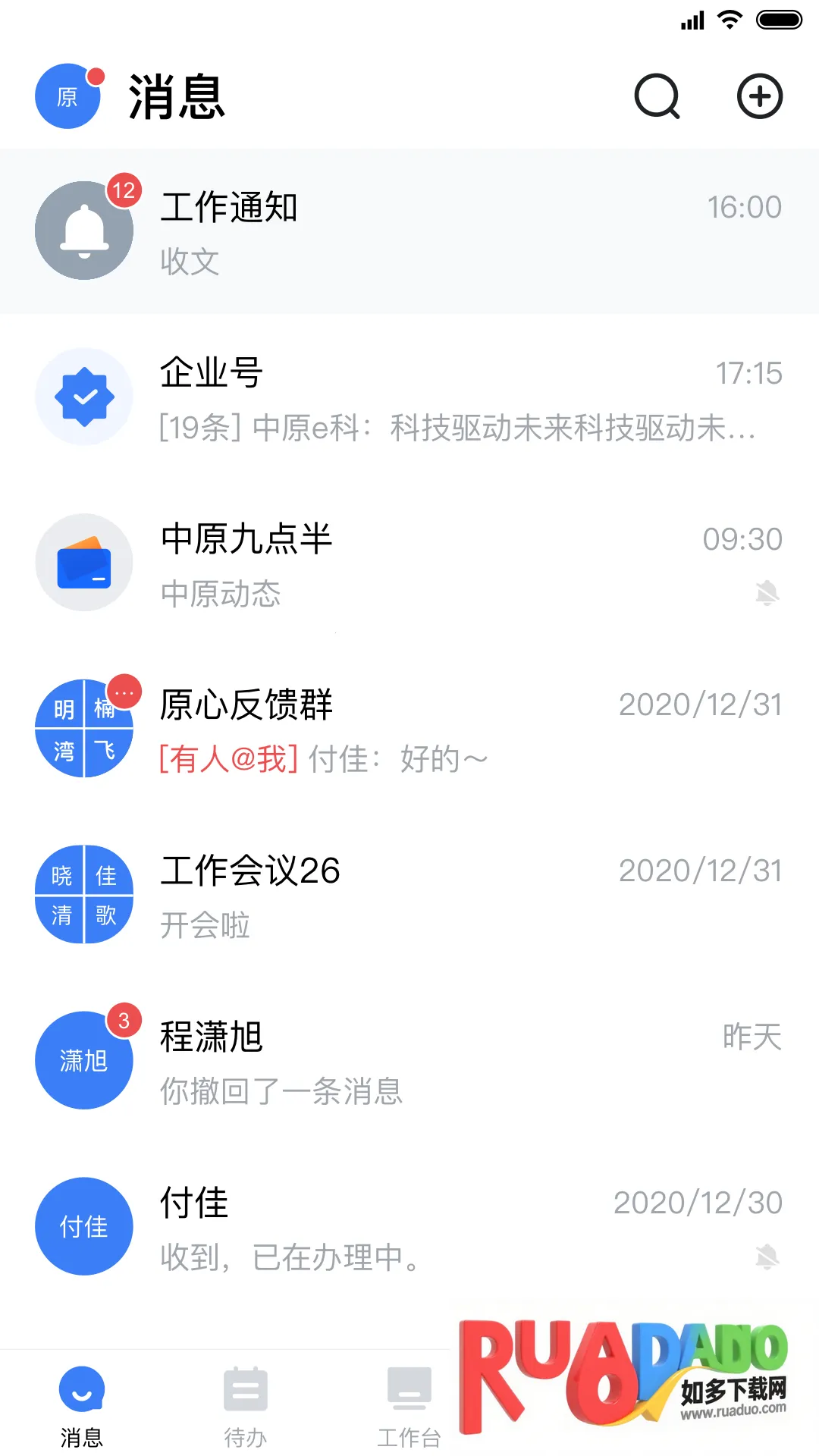Screen dimensions: 819x1456
Task: Open the 原心反馈群 group chat
Action: click(x=409, y=730)
